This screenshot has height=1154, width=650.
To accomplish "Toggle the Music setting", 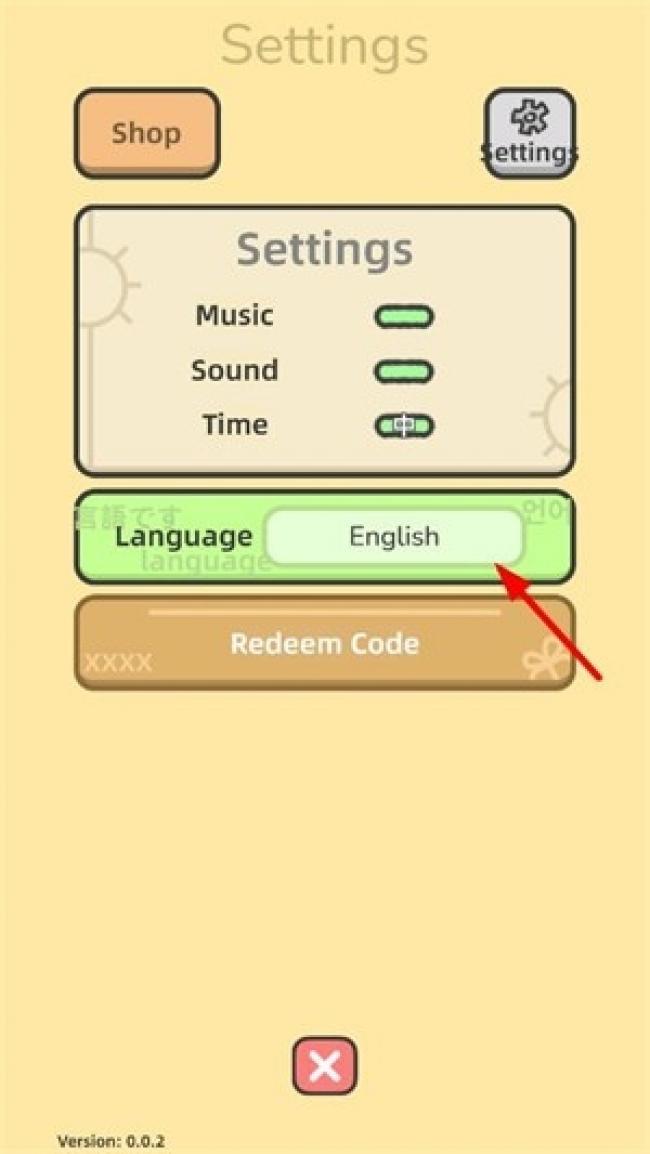I will pos(404,317).
